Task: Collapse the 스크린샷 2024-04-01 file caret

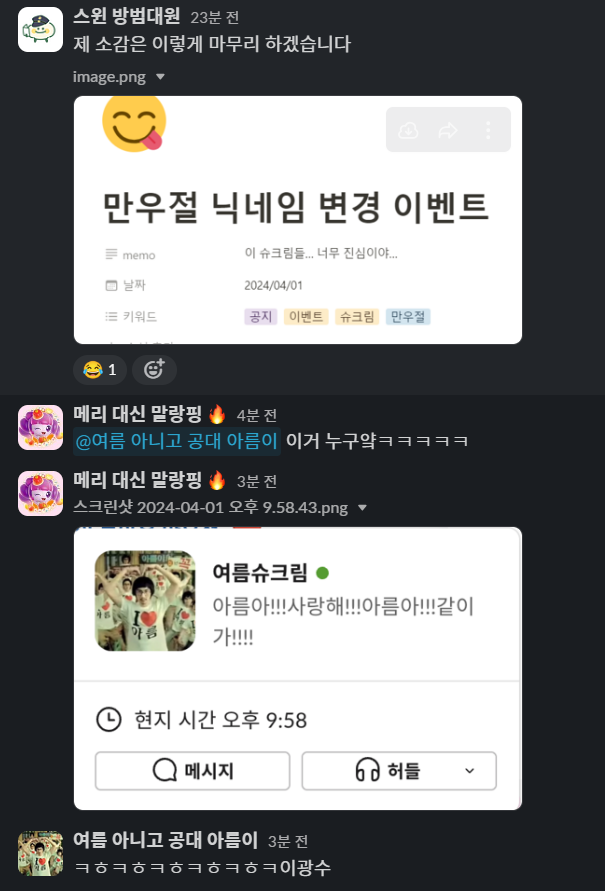Action: point(362,508)
